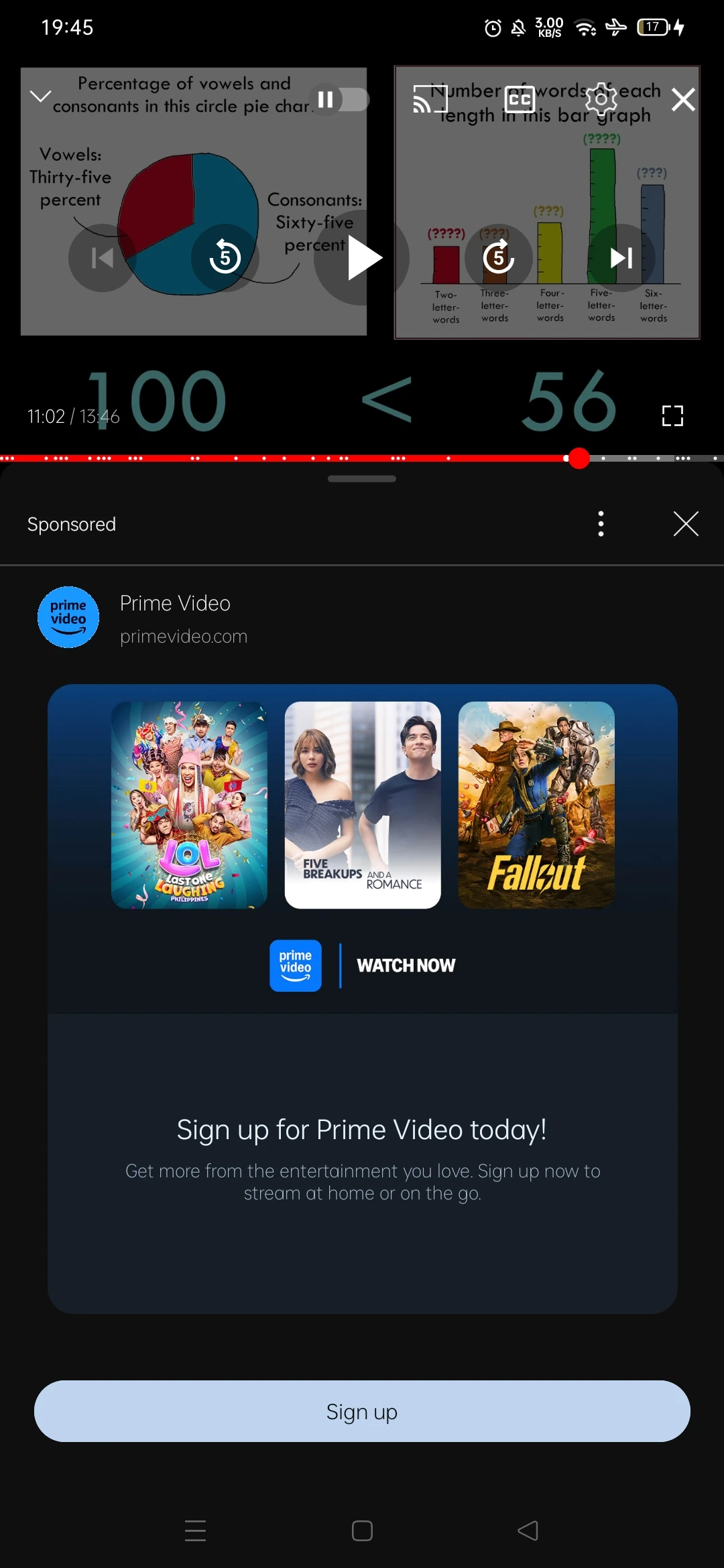The image size is (724, 1568).
Task: Dismiss the playing video with the X
Action: click(683, 99)
